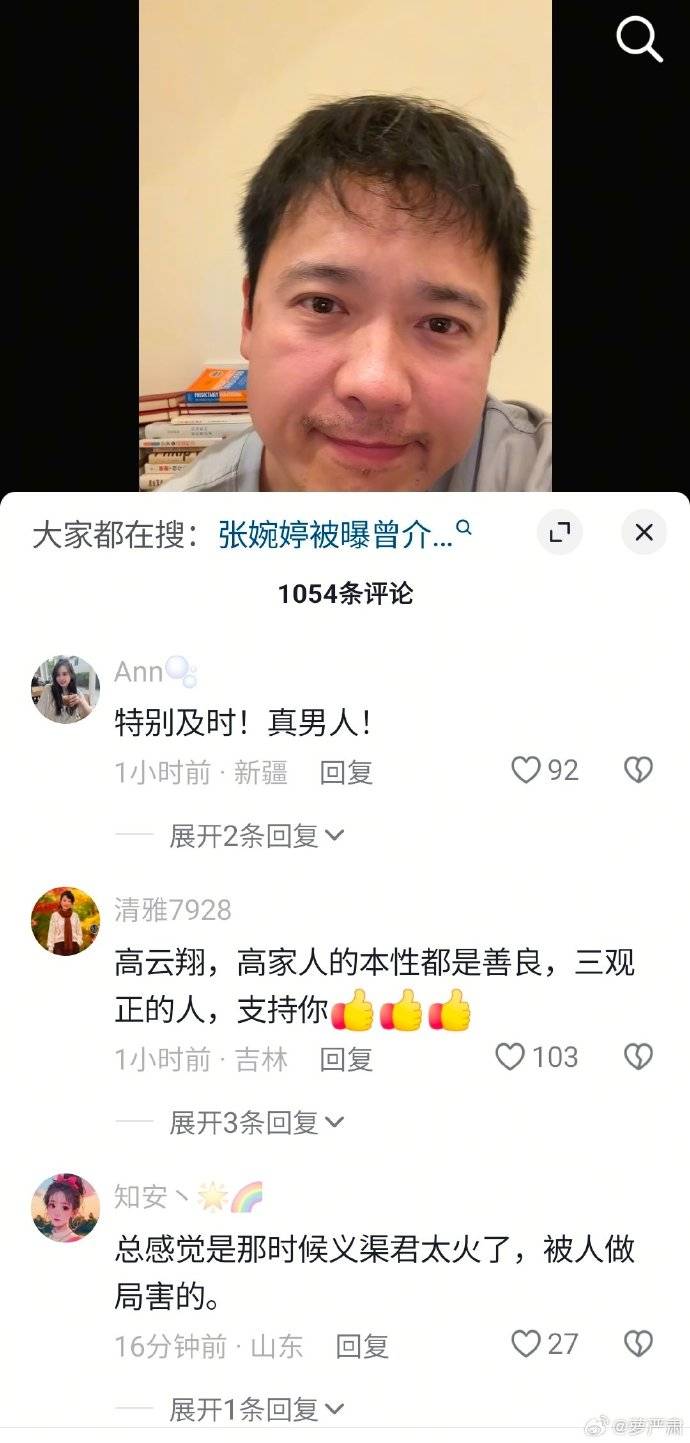Like Ann's comment with 92 likes

[x=526, y=770]
